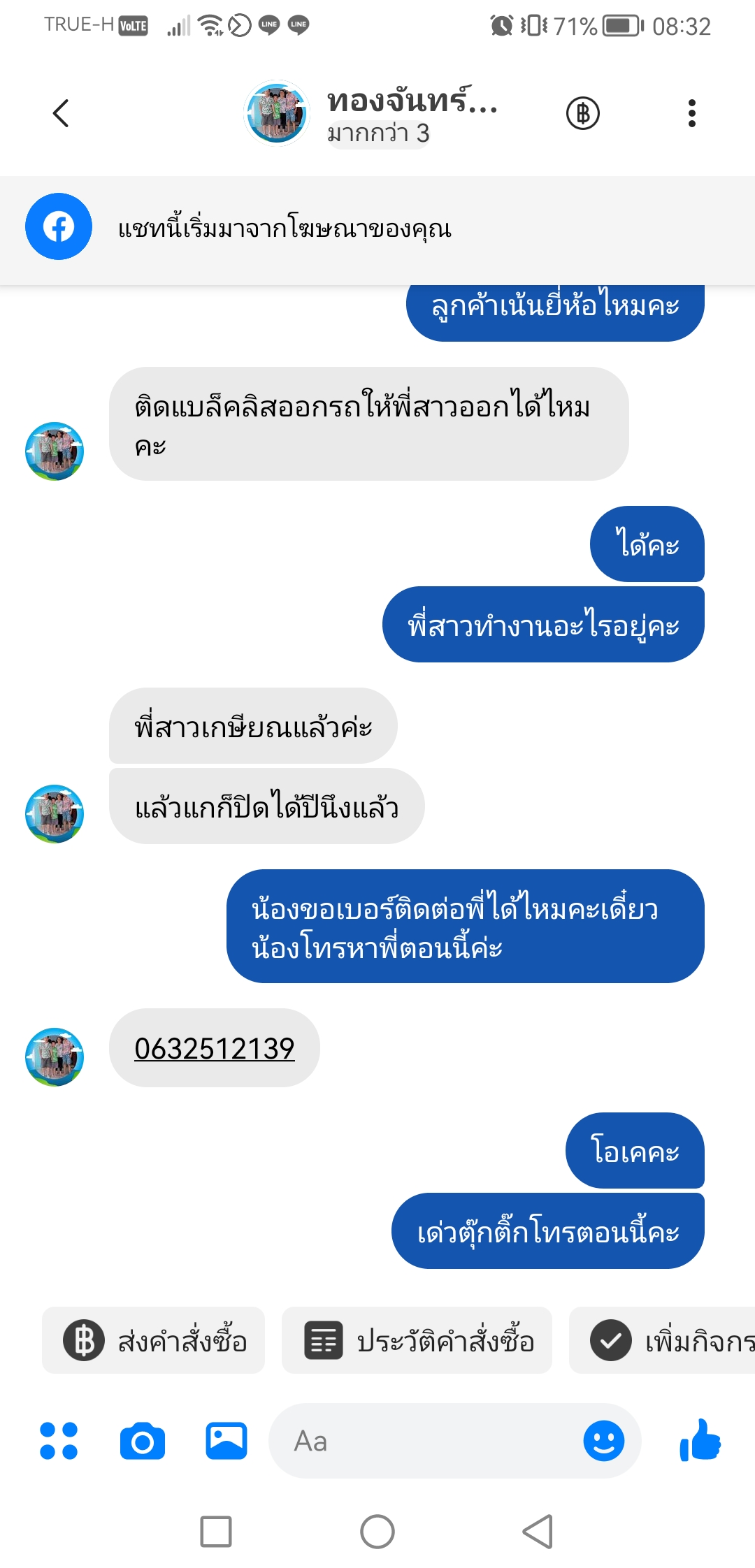The width and height of the screenshot is (755, 1568).
Task: Tap the system home button
Action: 377,1532
